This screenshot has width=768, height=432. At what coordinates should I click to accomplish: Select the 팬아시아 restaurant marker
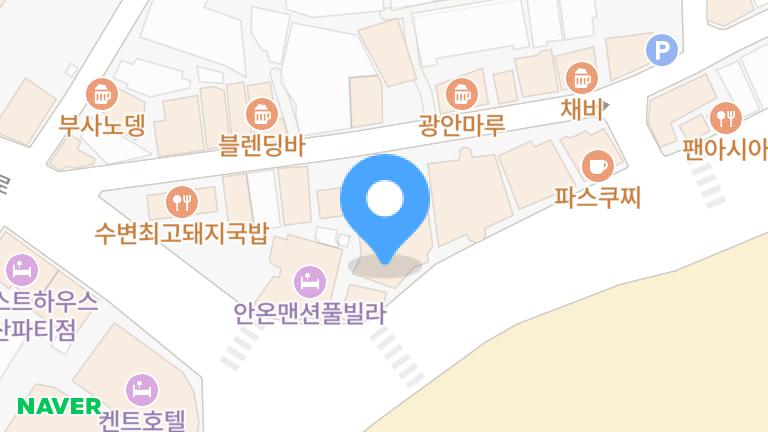coord(725,119)
